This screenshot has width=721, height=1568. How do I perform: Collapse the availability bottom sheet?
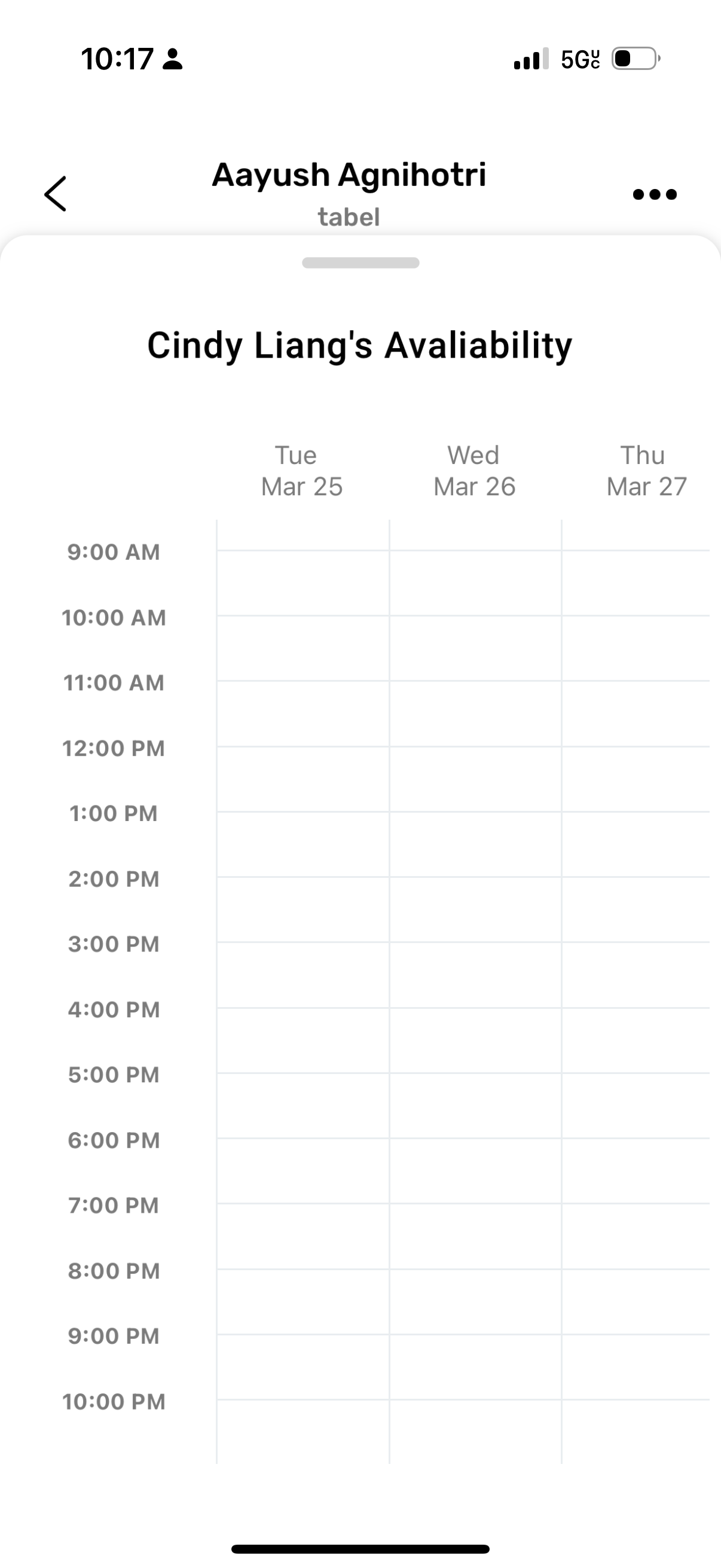360,263
